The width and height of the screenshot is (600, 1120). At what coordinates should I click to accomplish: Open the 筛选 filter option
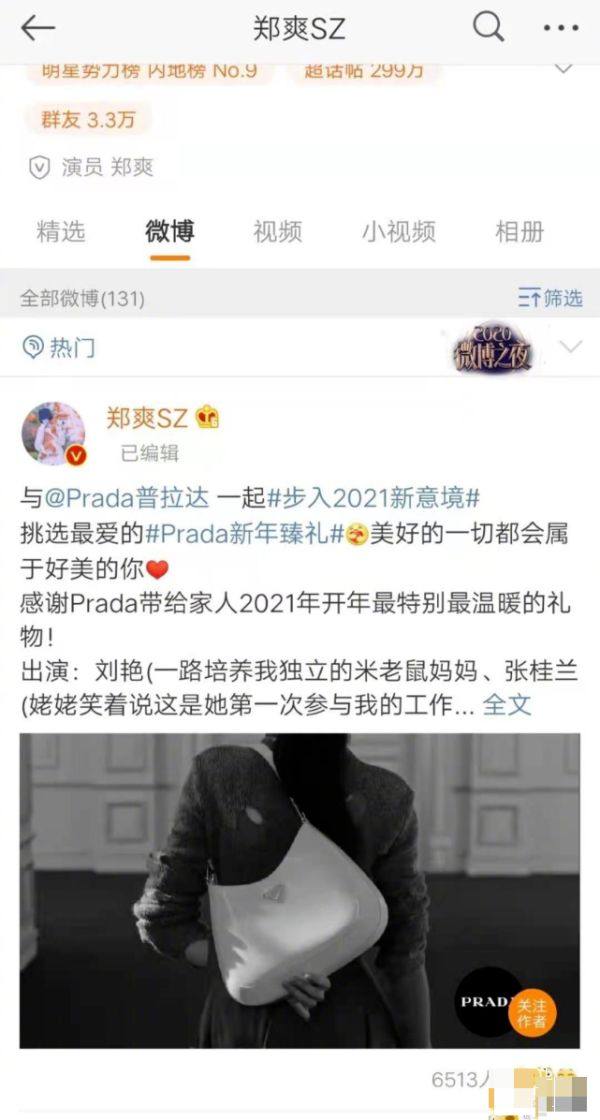click(x=550, y=298)
